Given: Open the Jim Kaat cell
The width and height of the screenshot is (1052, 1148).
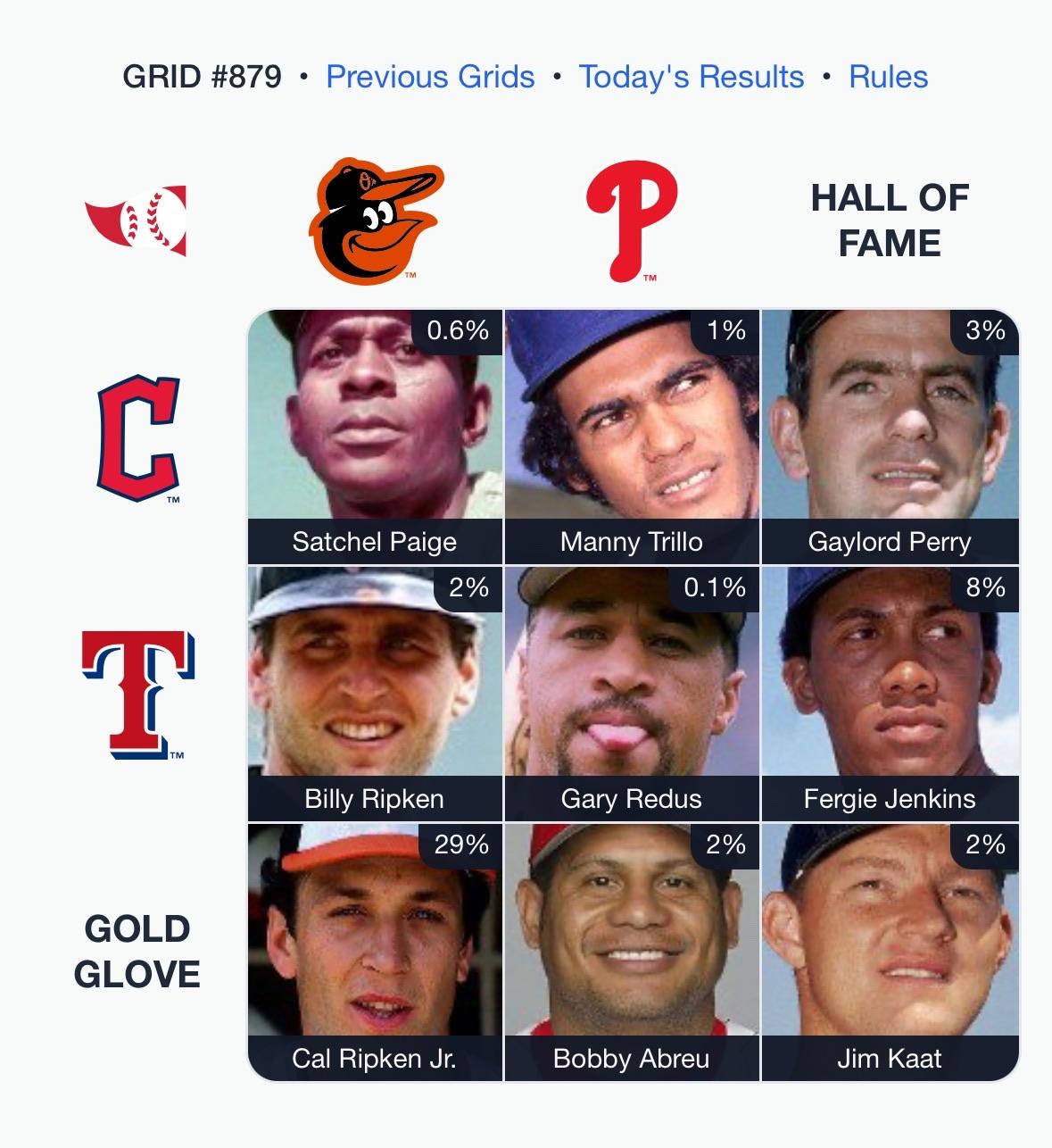Looking at the screenshot, I should tap(890, 952).
